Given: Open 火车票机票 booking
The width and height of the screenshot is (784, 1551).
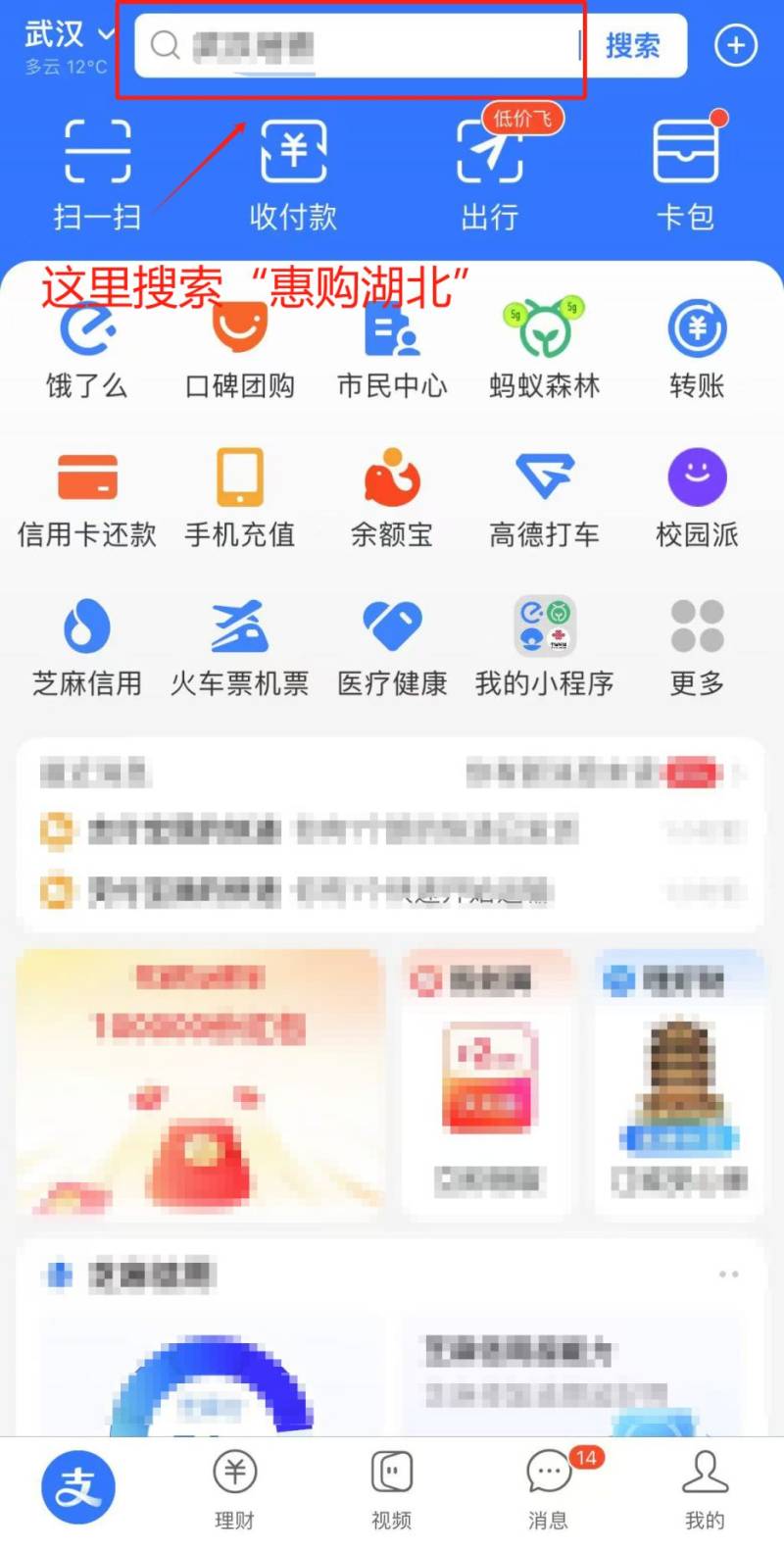Looking at the screenshot, I should tap(240, 647).
